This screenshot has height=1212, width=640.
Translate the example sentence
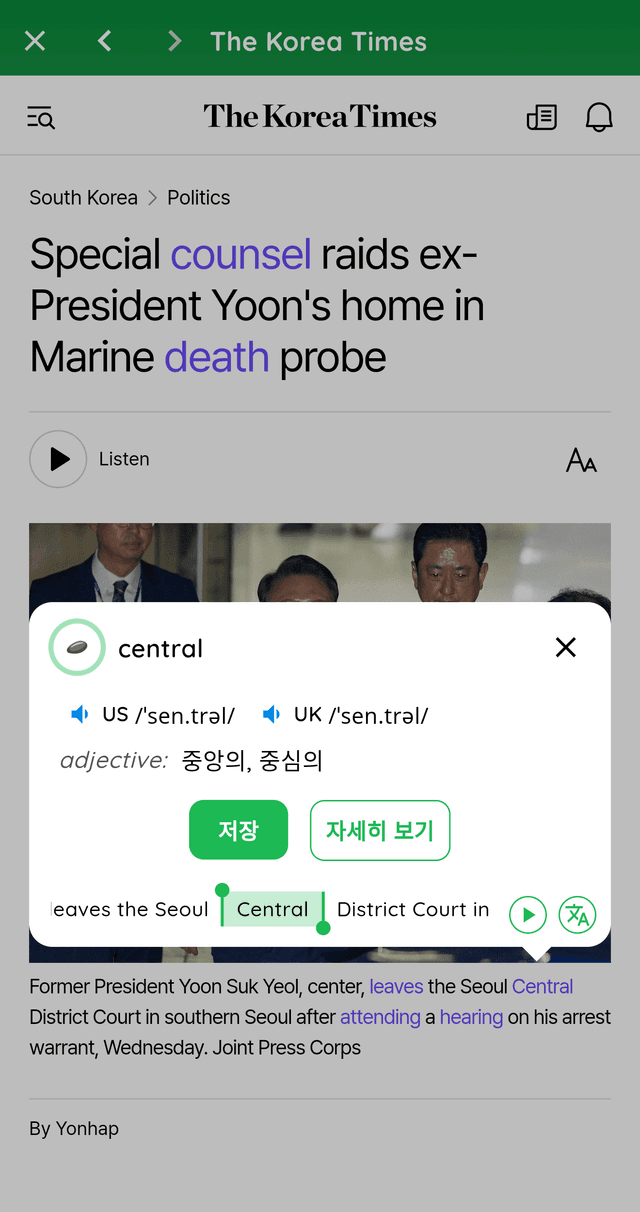(x=577, y=914)
